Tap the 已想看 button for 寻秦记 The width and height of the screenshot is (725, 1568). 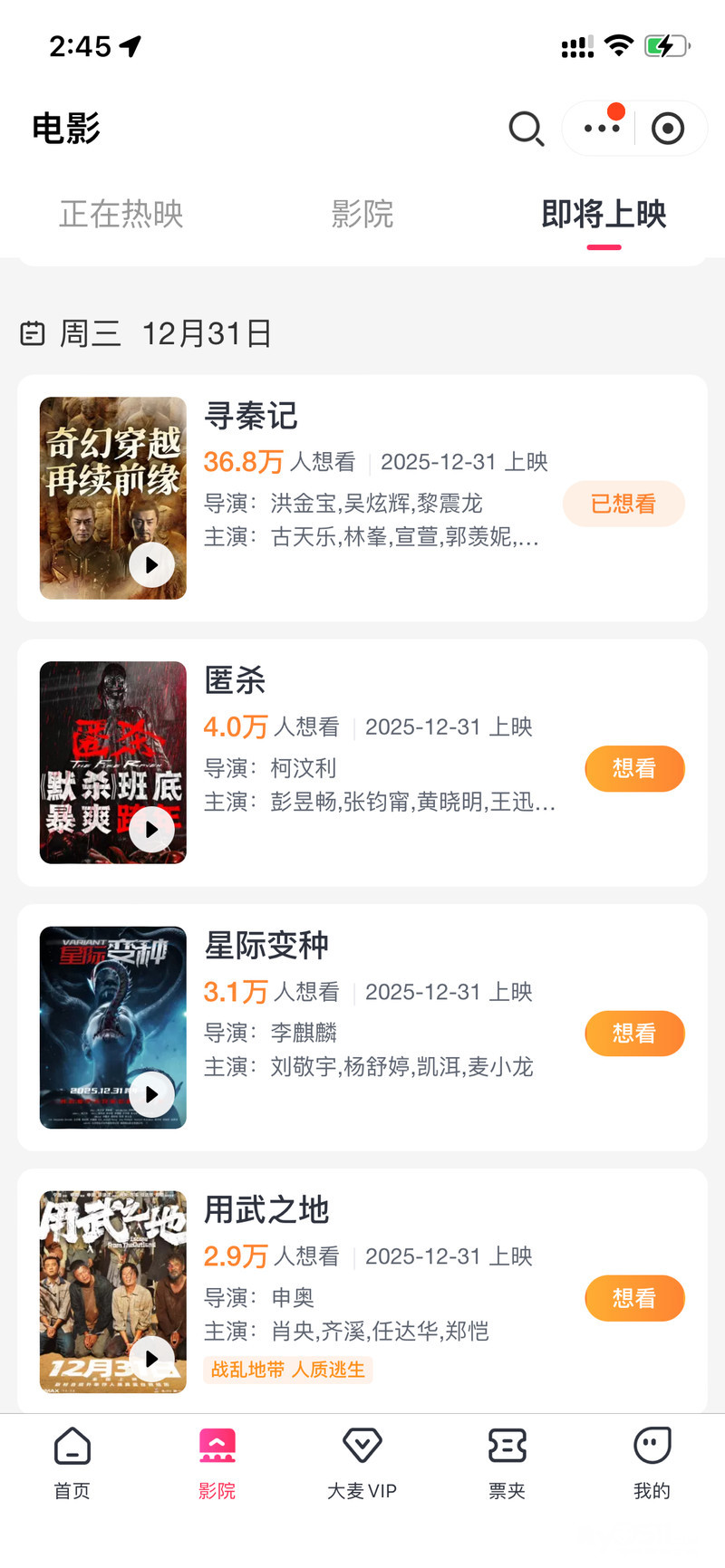point(623,504)
